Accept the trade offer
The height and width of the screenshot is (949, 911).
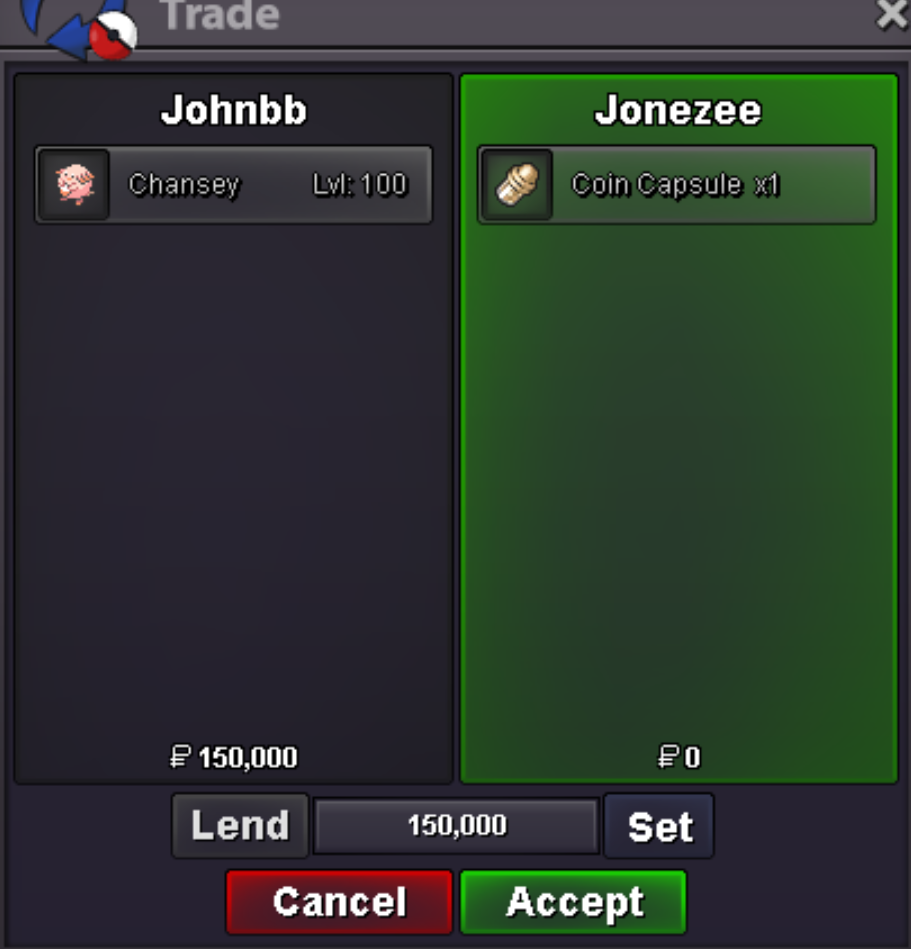coord(574,902)
